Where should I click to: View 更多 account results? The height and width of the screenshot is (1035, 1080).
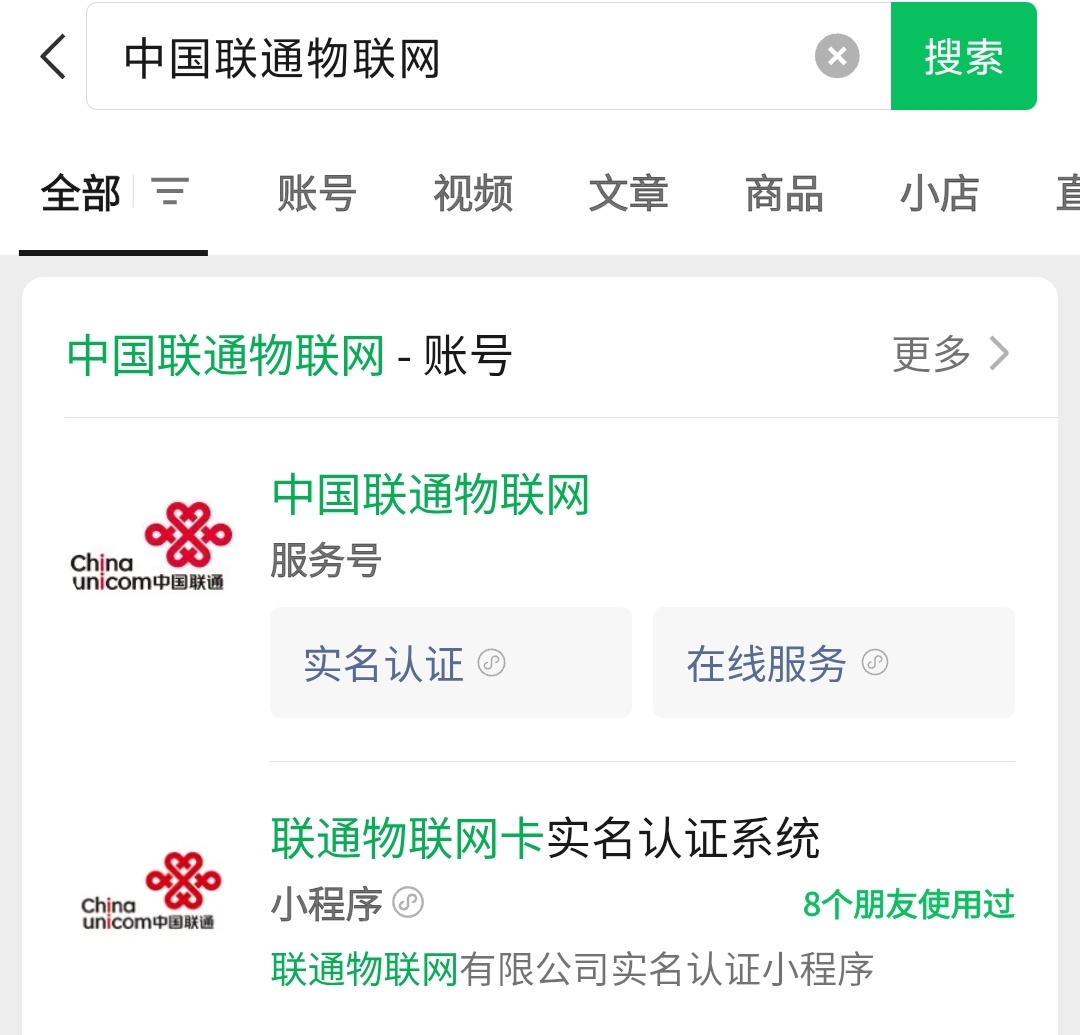950,354
